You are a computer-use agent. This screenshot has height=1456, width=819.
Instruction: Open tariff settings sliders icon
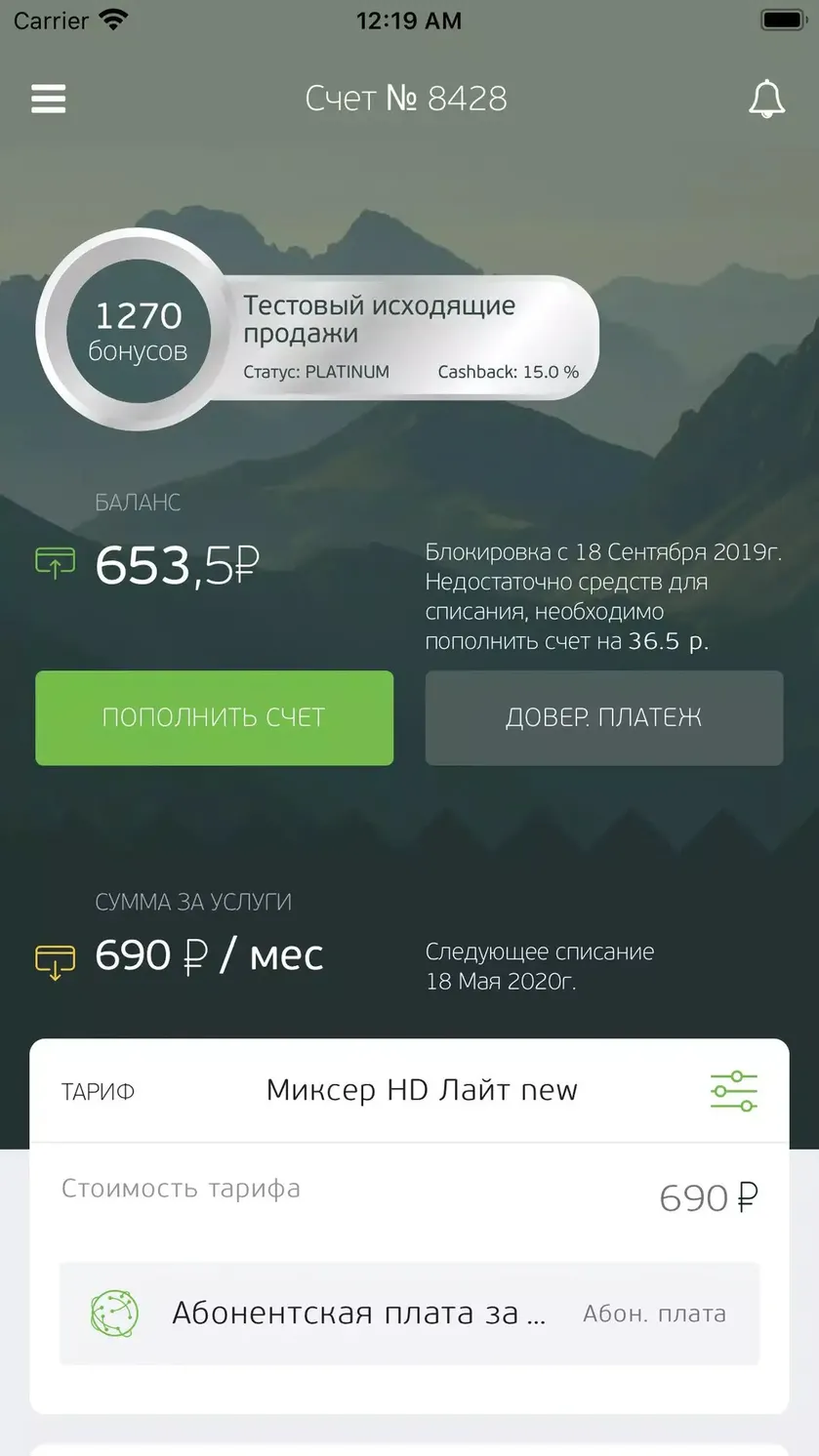(x=734, y=1091)
